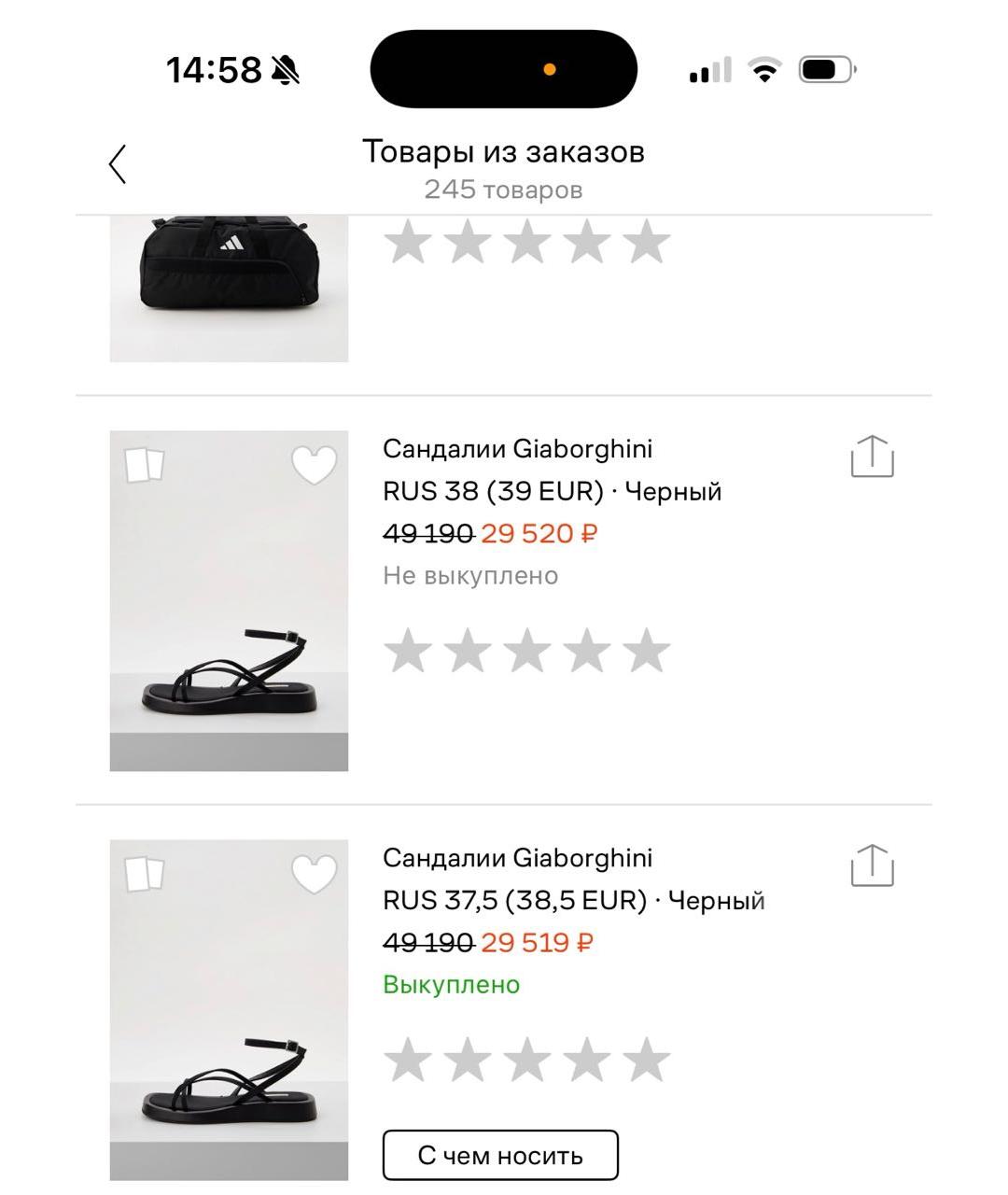Add RUS 37,5 sandals to favorites

click(x=313, y=872)
